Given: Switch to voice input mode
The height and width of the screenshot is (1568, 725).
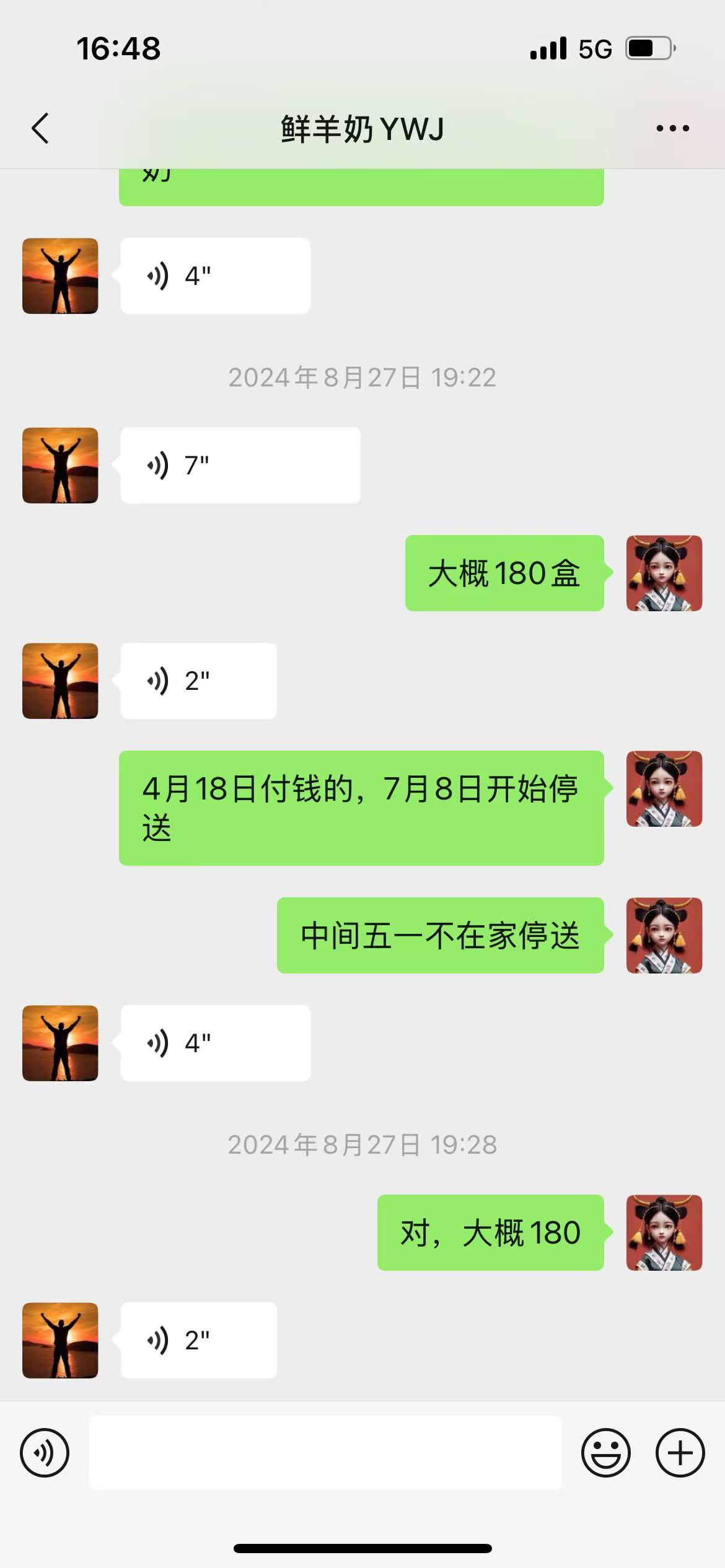Looking at the screenshot, I should click(x=45, y=1453).
